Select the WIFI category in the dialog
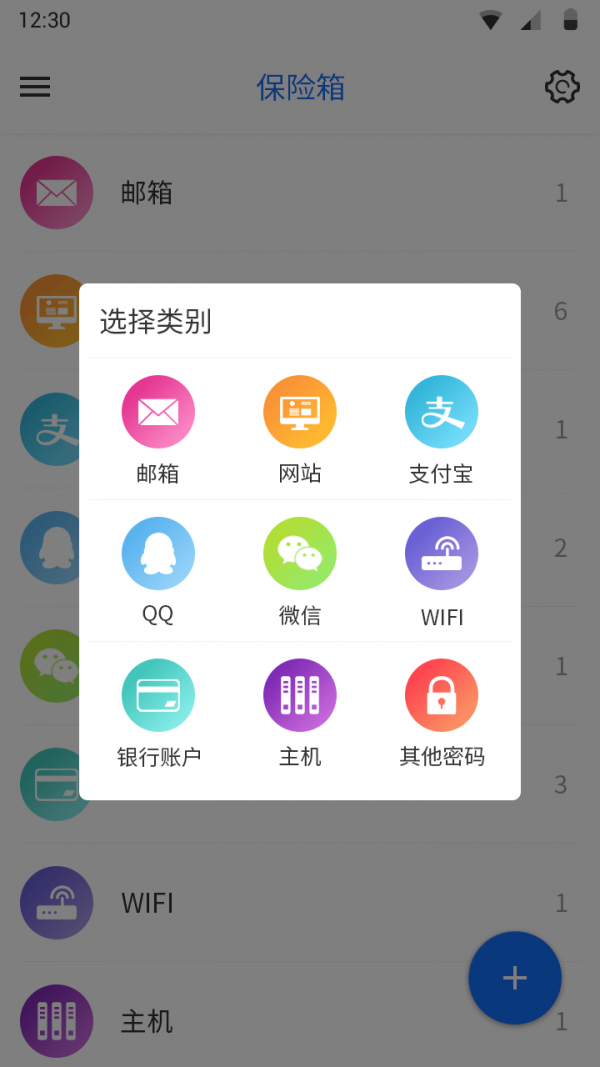The height and width of the screenshot is (1067, 600). (441, 554)
